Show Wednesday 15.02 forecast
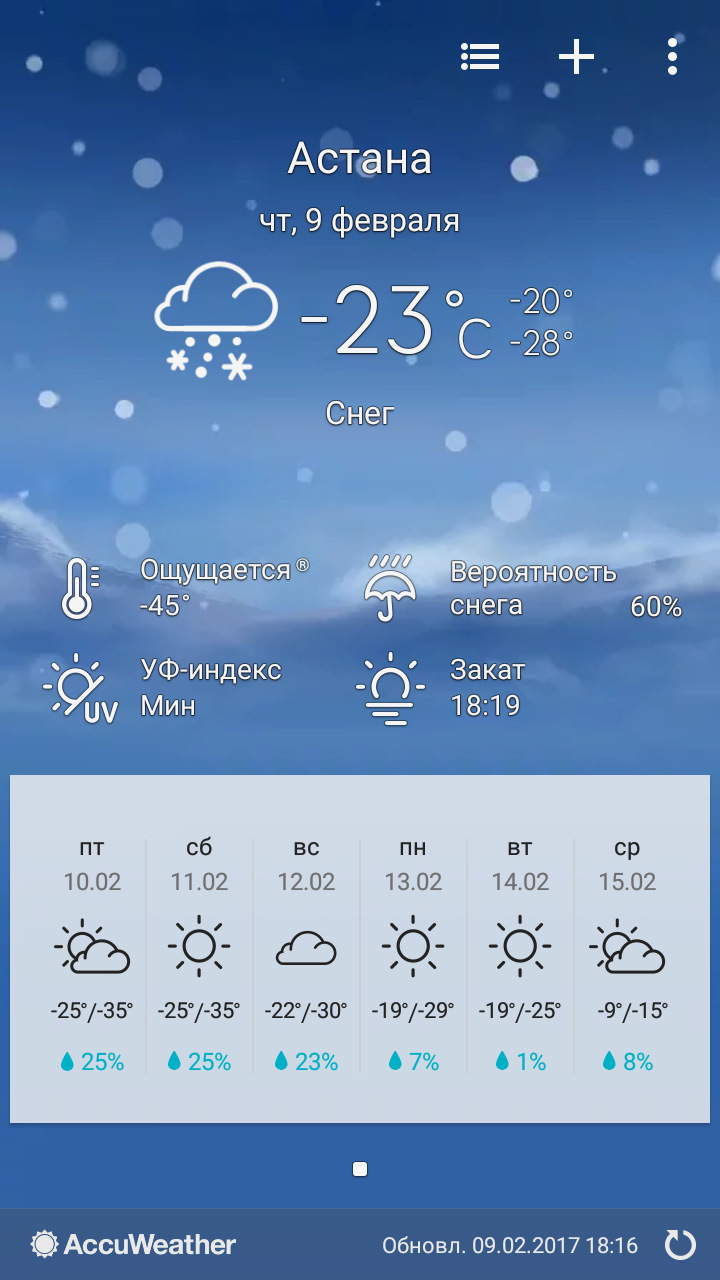The height and width of the screenshot is (1280, 720). point(627,955)
